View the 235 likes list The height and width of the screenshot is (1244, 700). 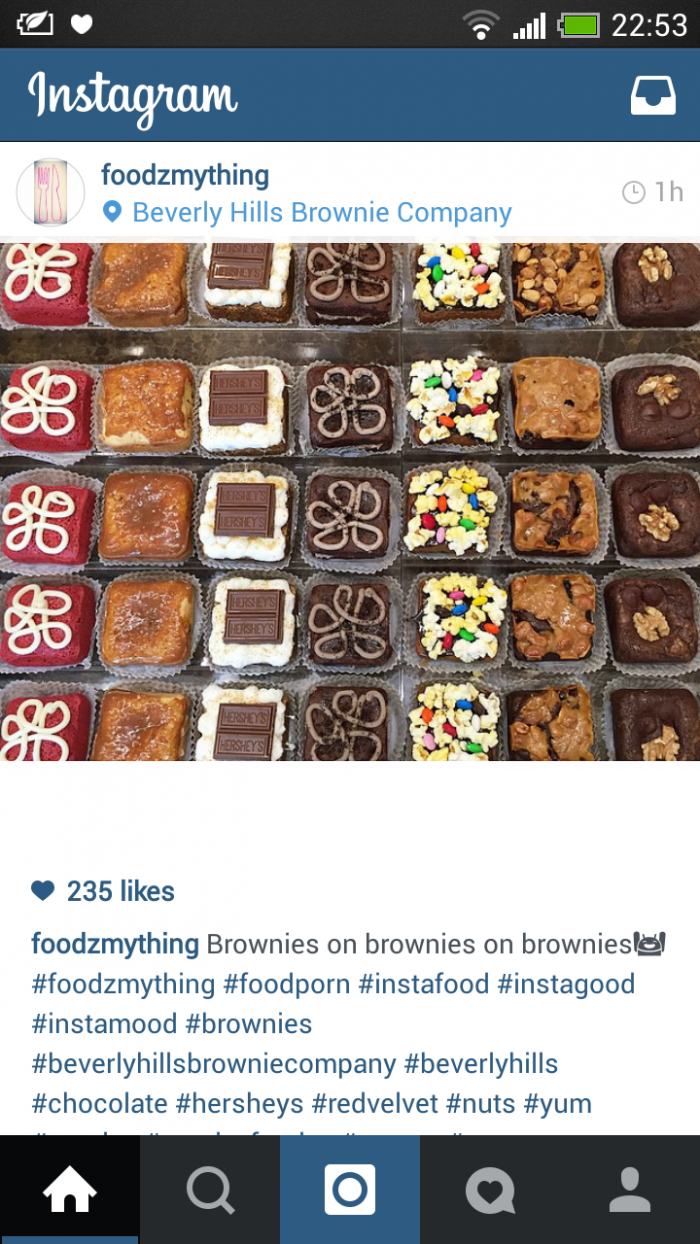(120, 891)
